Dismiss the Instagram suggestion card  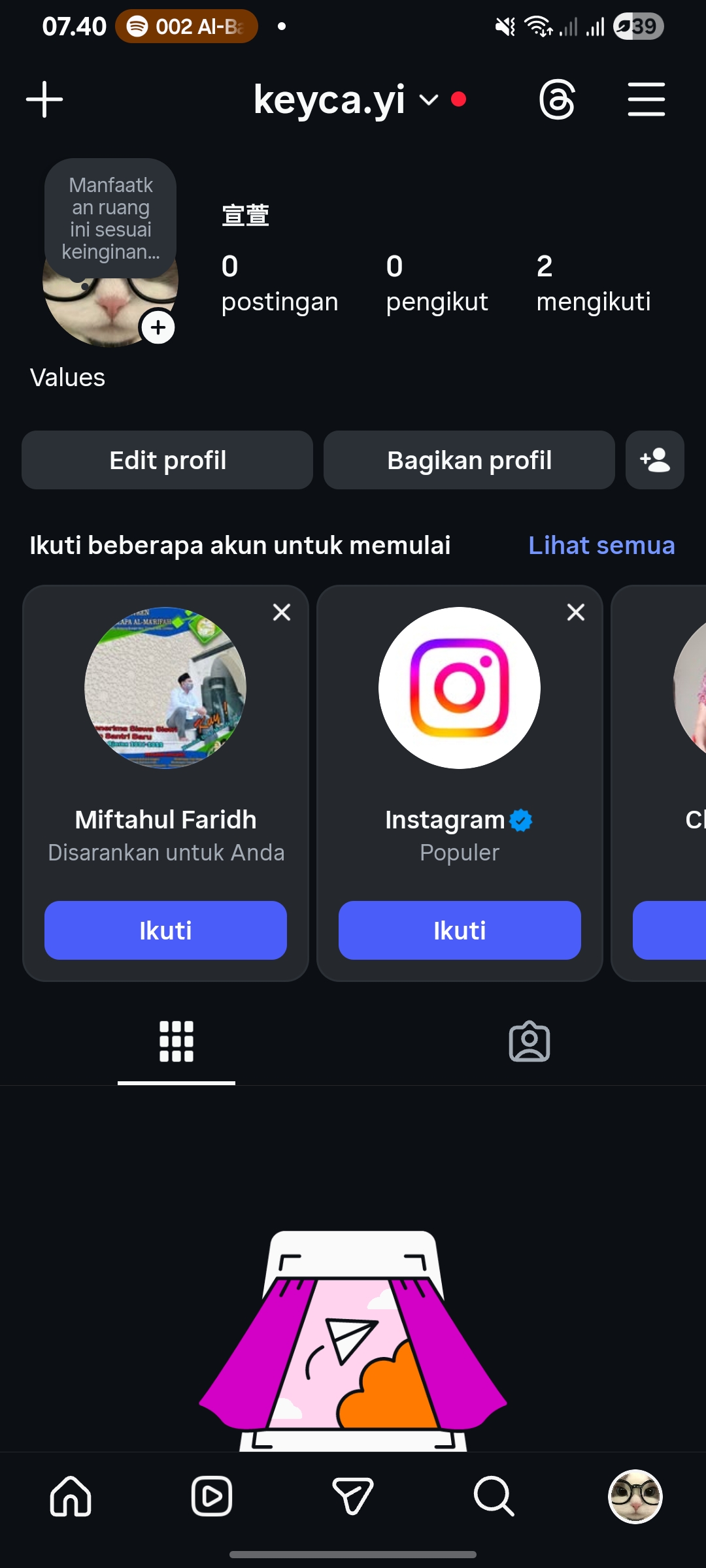coord(575,612)
